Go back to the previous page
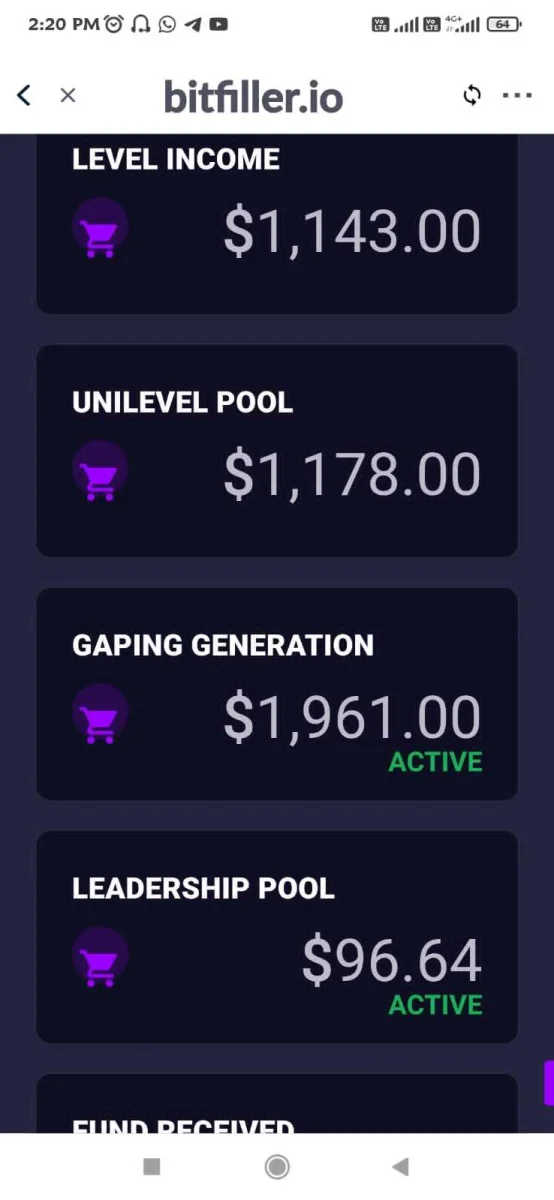This screenshot has height=1200, width=554. [x=24, y=95]
